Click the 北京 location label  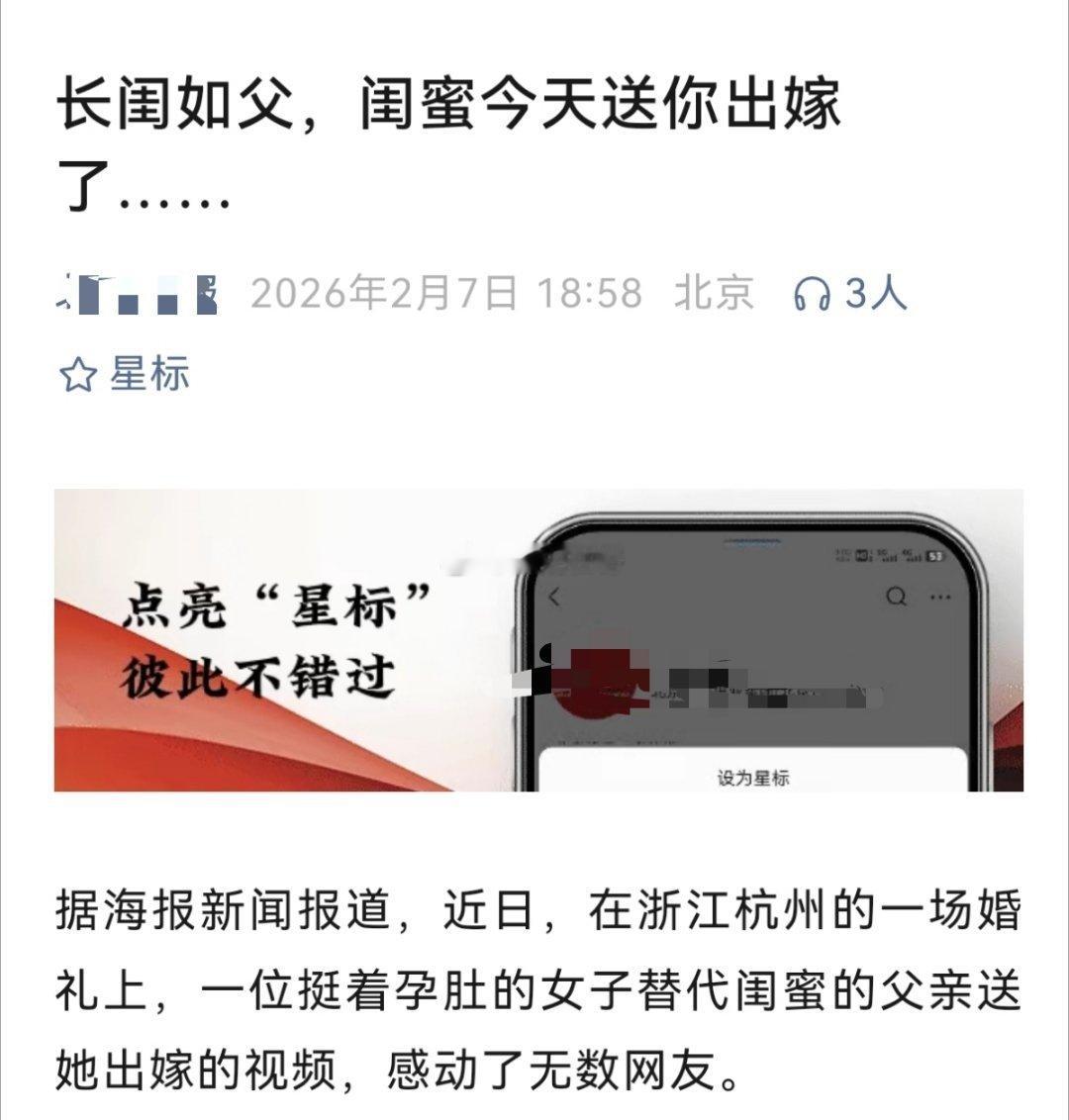[x=714, y=291]
